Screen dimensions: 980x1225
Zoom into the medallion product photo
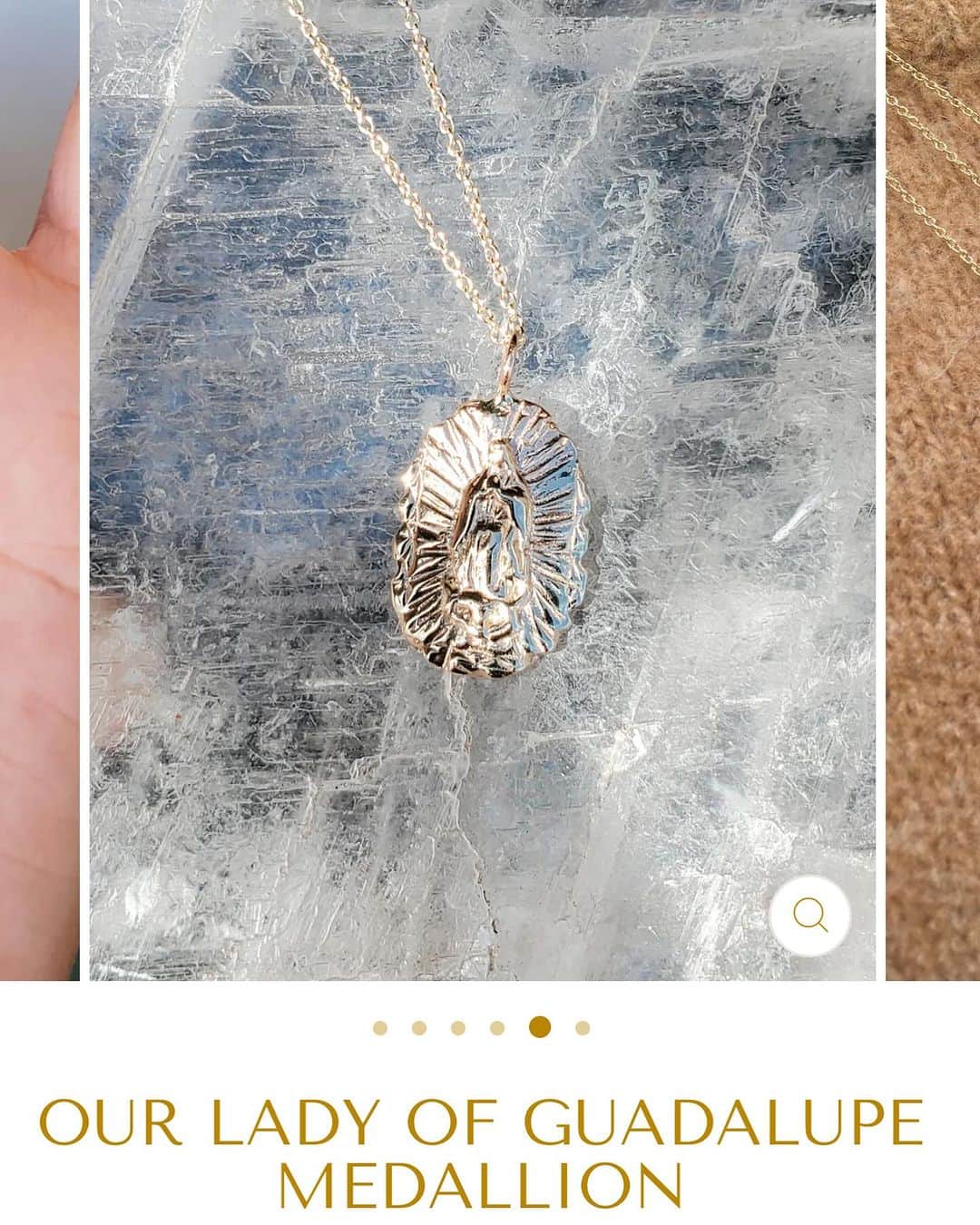(809, 916)
